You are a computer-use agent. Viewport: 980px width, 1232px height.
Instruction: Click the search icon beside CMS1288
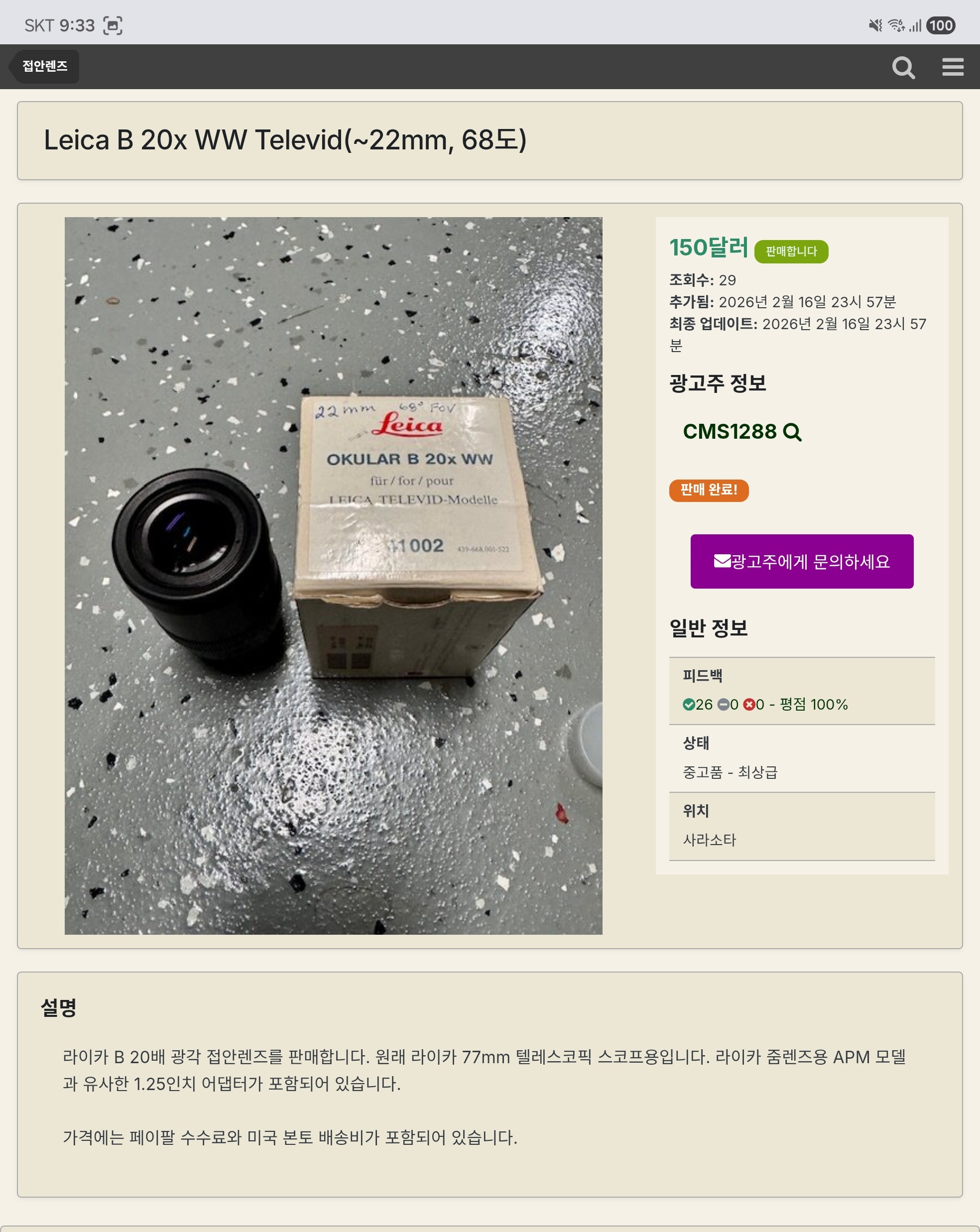[793, 433]
